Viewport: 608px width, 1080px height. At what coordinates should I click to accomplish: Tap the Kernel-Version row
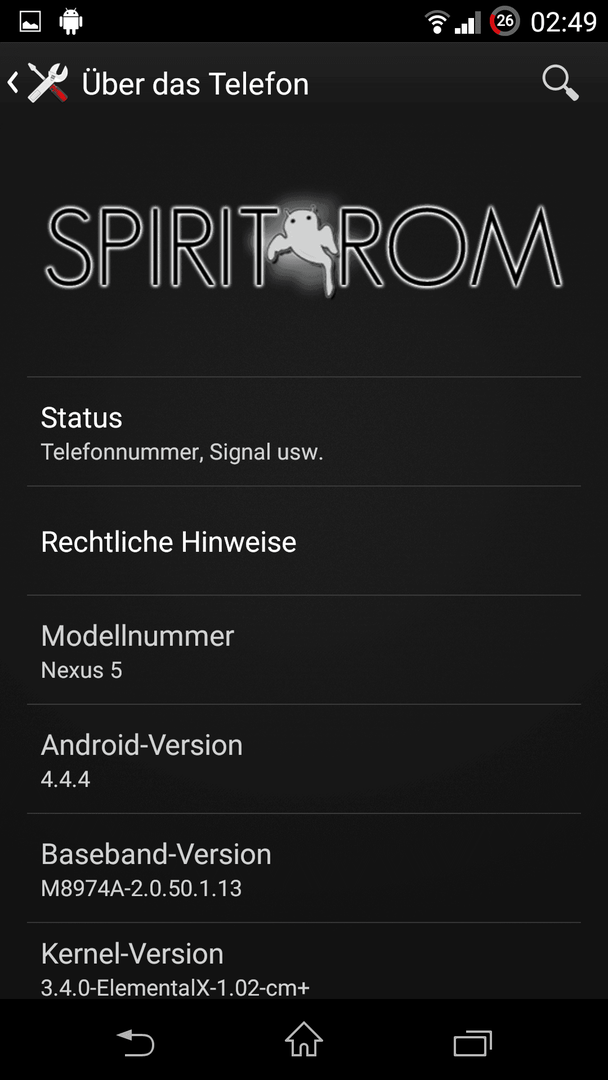point(304,961)
